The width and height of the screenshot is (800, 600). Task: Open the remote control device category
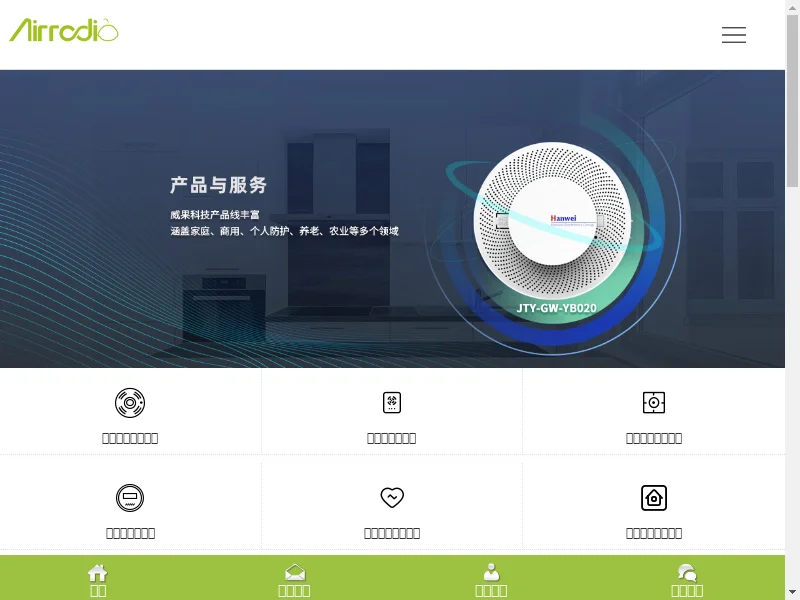click(x=392, y=412)
